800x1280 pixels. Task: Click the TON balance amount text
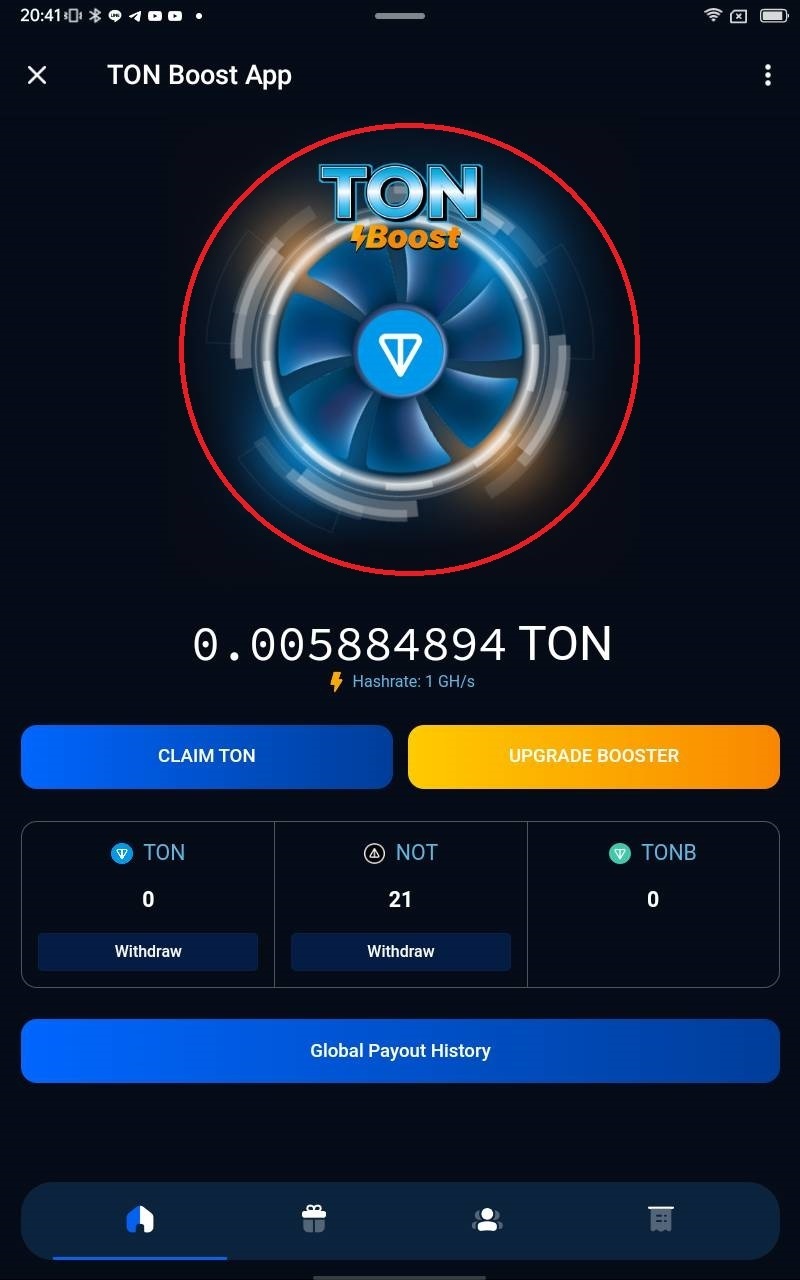click(x=400, y=643)
